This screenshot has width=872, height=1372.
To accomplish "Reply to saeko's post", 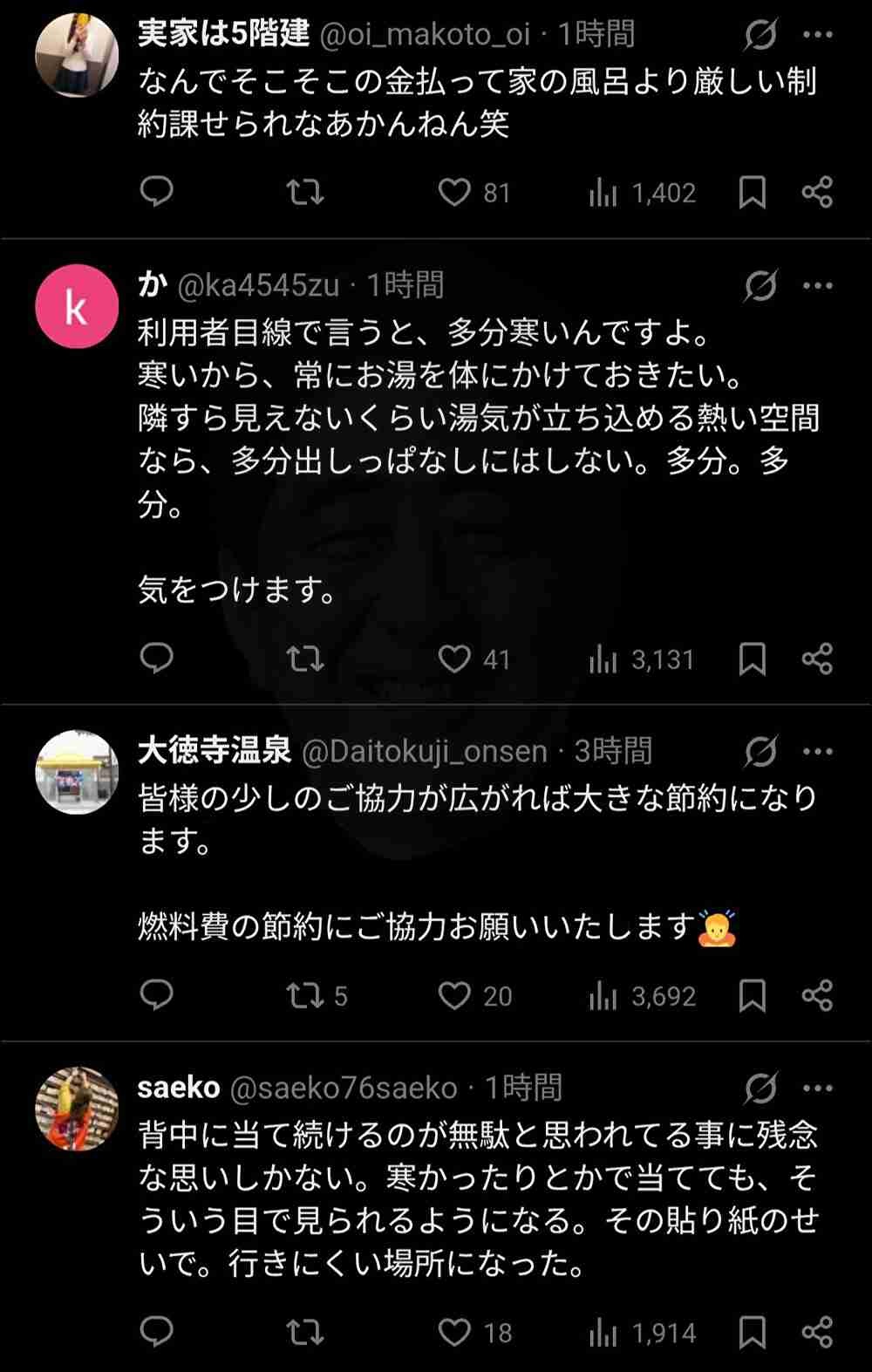I will tap(157, 1332).
